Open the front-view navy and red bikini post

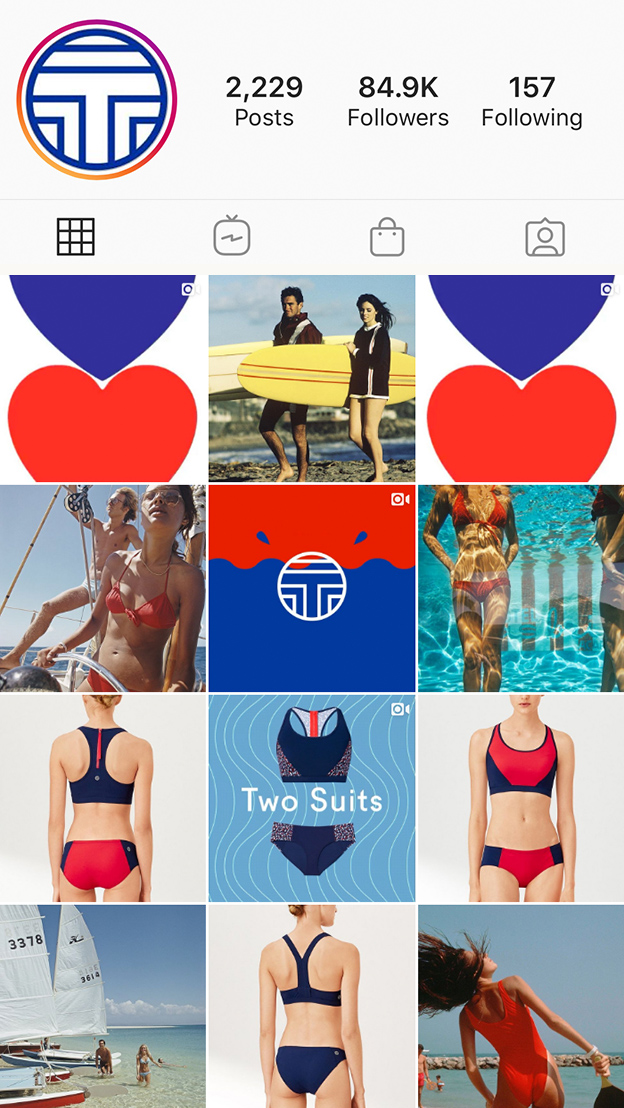click(x=521, y=798)
